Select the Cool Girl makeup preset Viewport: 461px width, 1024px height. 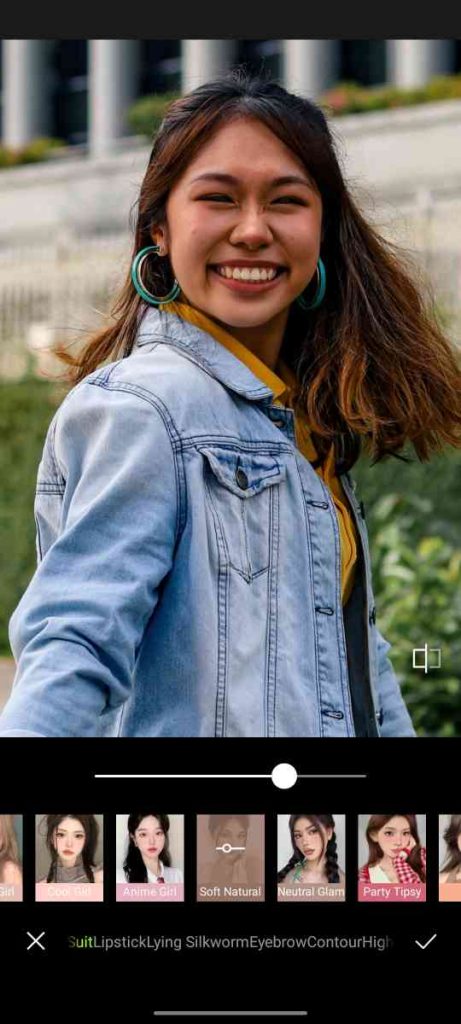pyautogui.click(x=69, y=857)
